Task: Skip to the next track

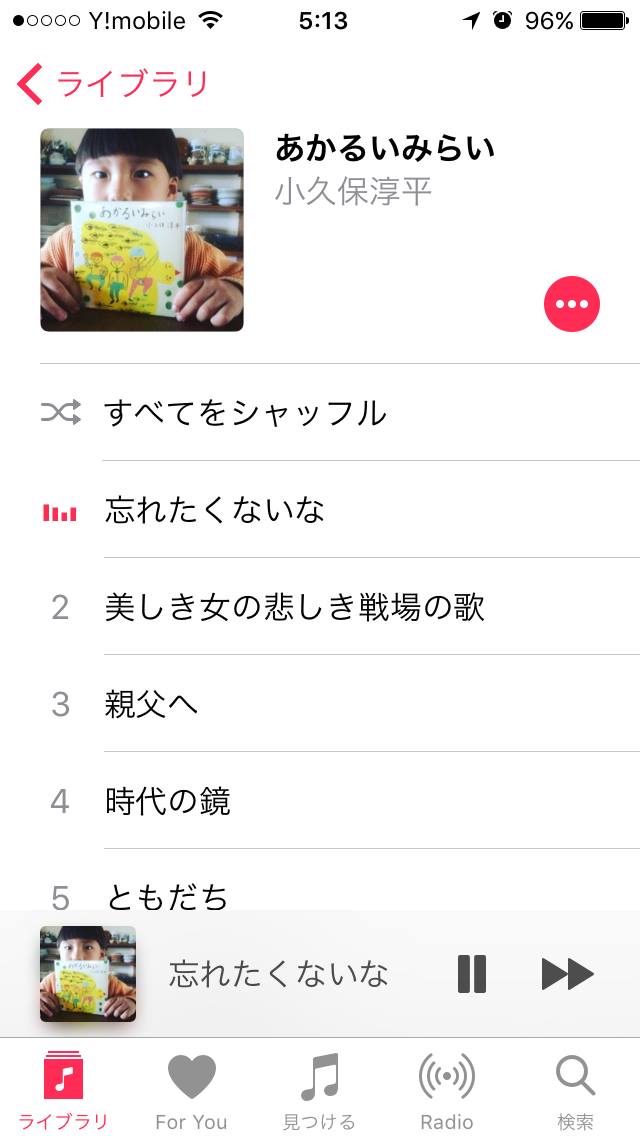Action: (567, 974)
